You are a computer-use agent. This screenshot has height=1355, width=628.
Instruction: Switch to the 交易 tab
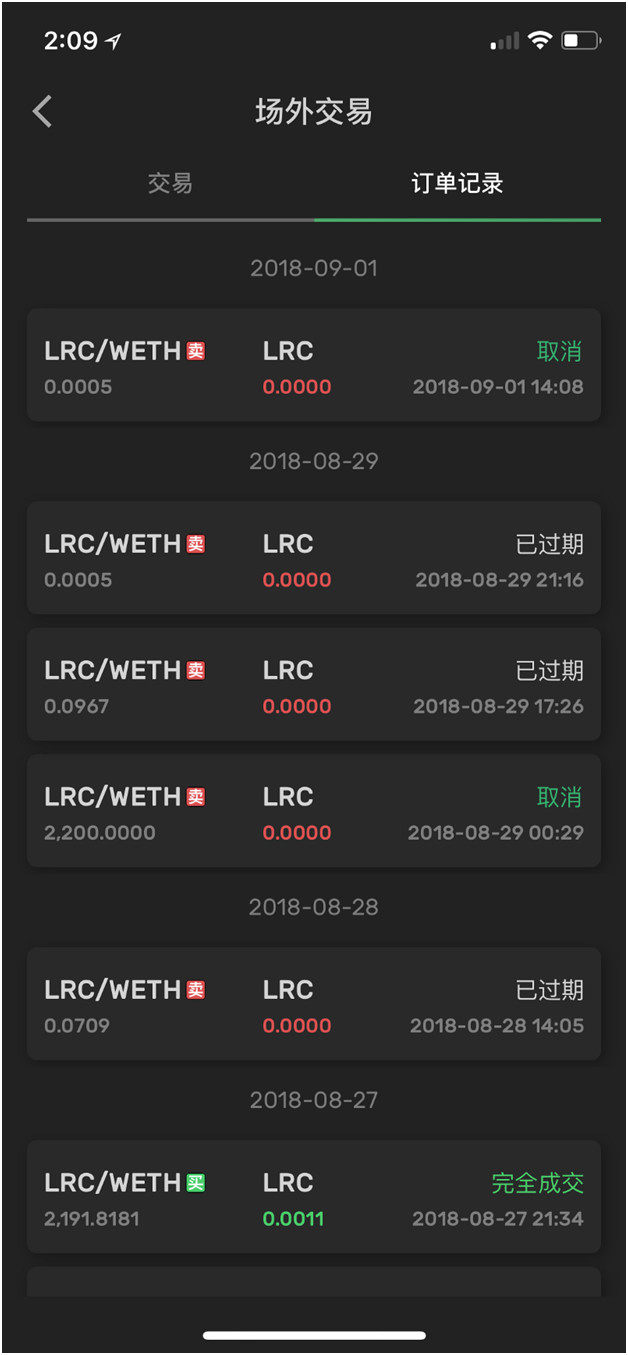point(170,184)
